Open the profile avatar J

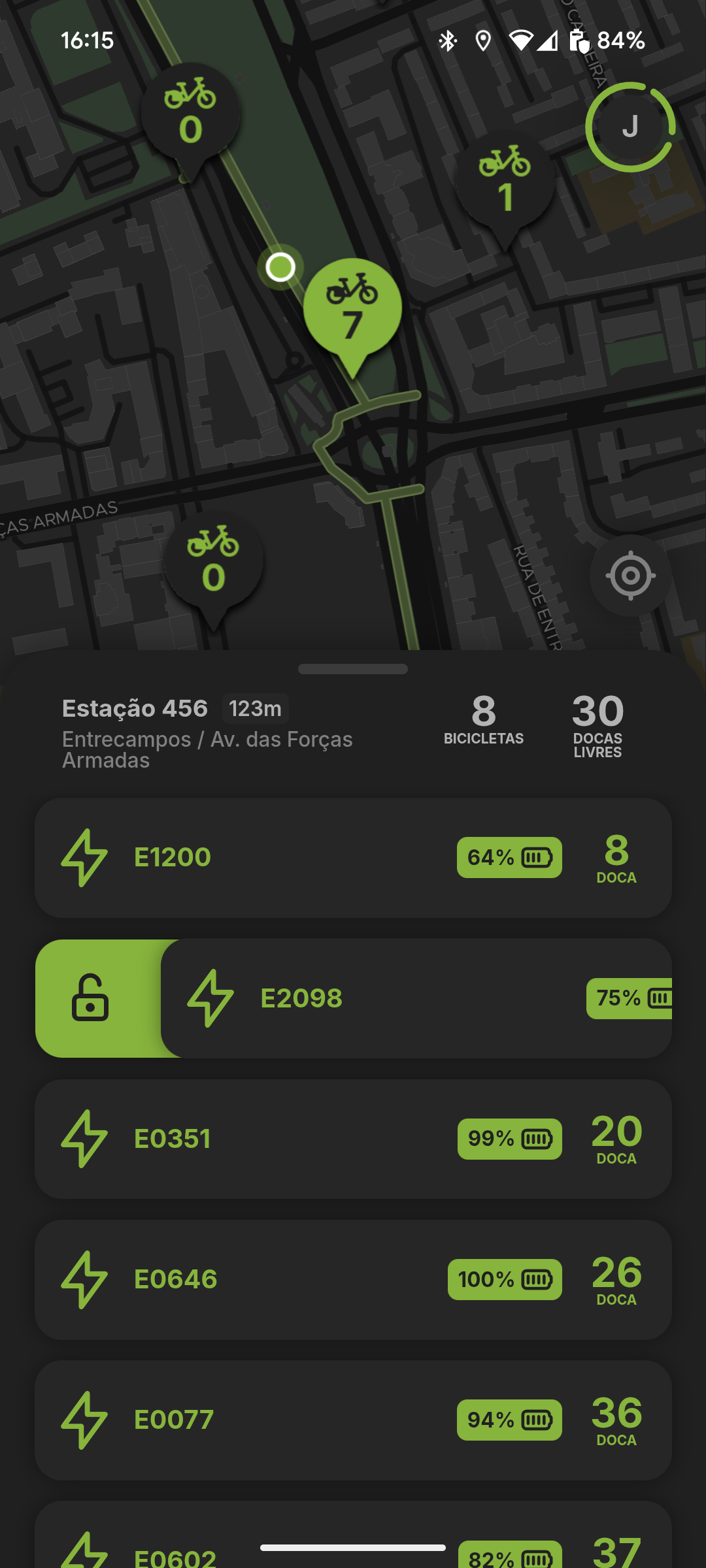point(630,127)
